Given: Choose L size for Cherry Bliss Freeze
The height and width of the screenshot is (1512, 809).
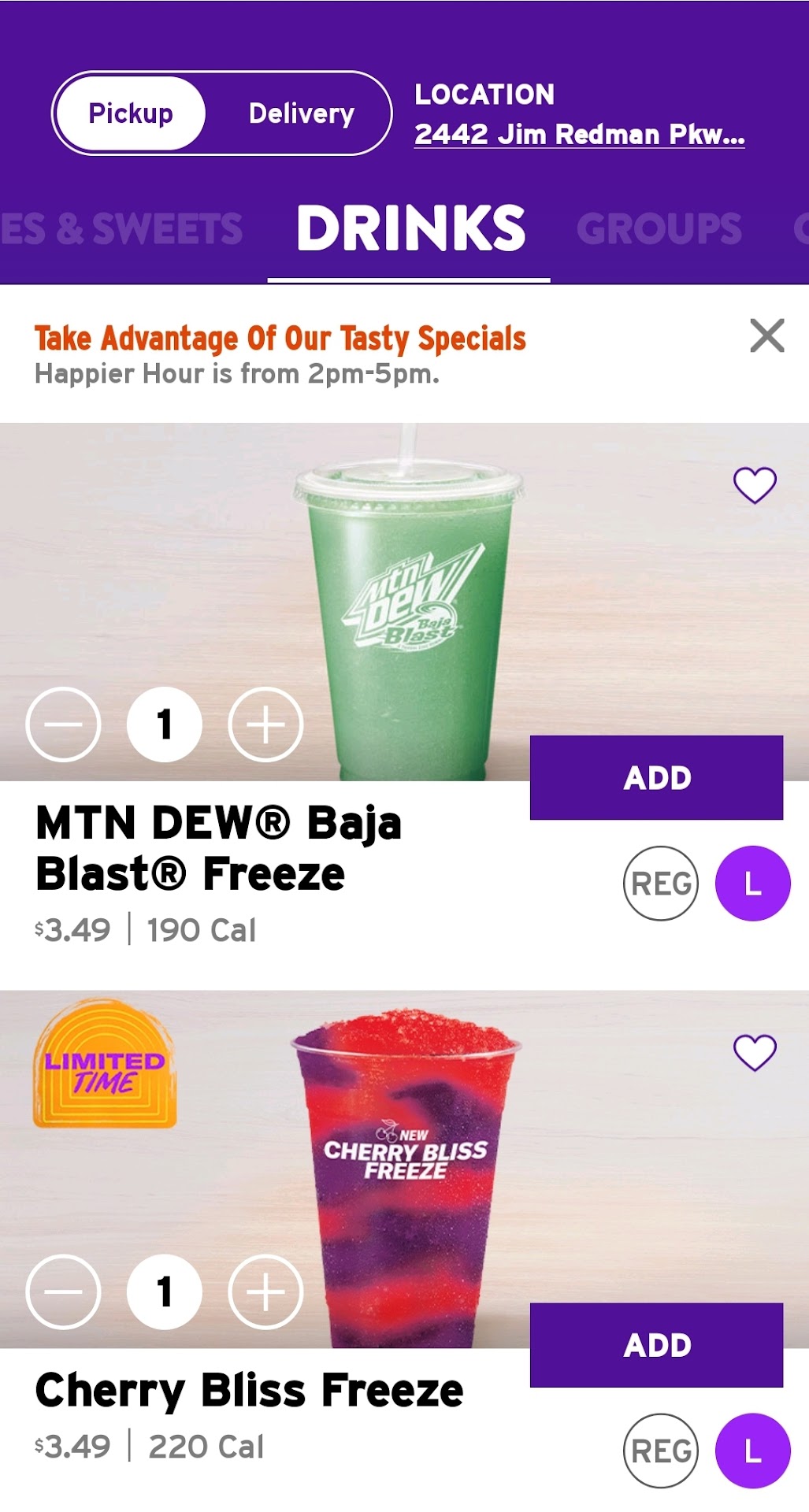Looking at the screenshot, I should 752,1451.
